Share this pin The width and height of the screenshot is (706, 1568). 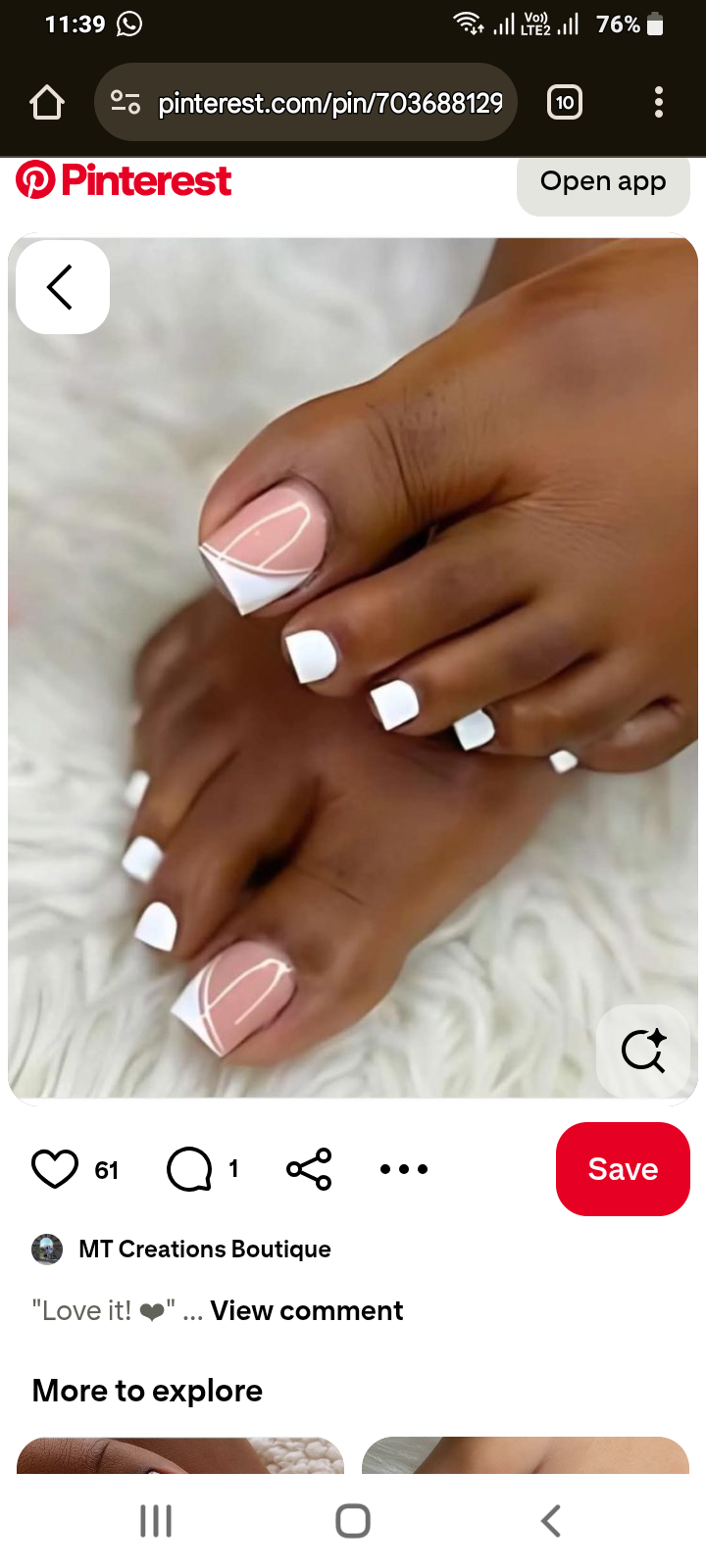coord(309,1169)
